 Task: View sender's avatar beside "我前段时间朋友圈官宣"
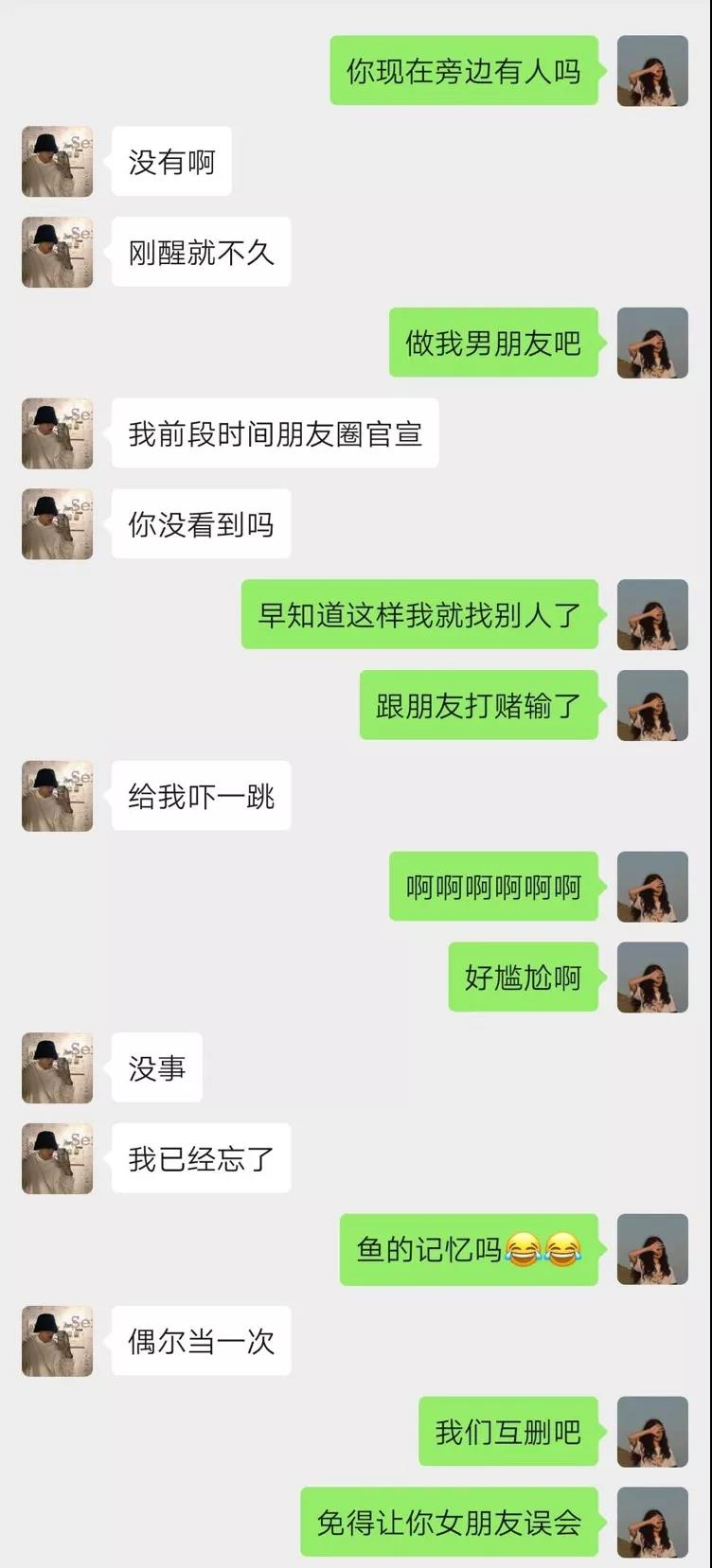point(58,433)
